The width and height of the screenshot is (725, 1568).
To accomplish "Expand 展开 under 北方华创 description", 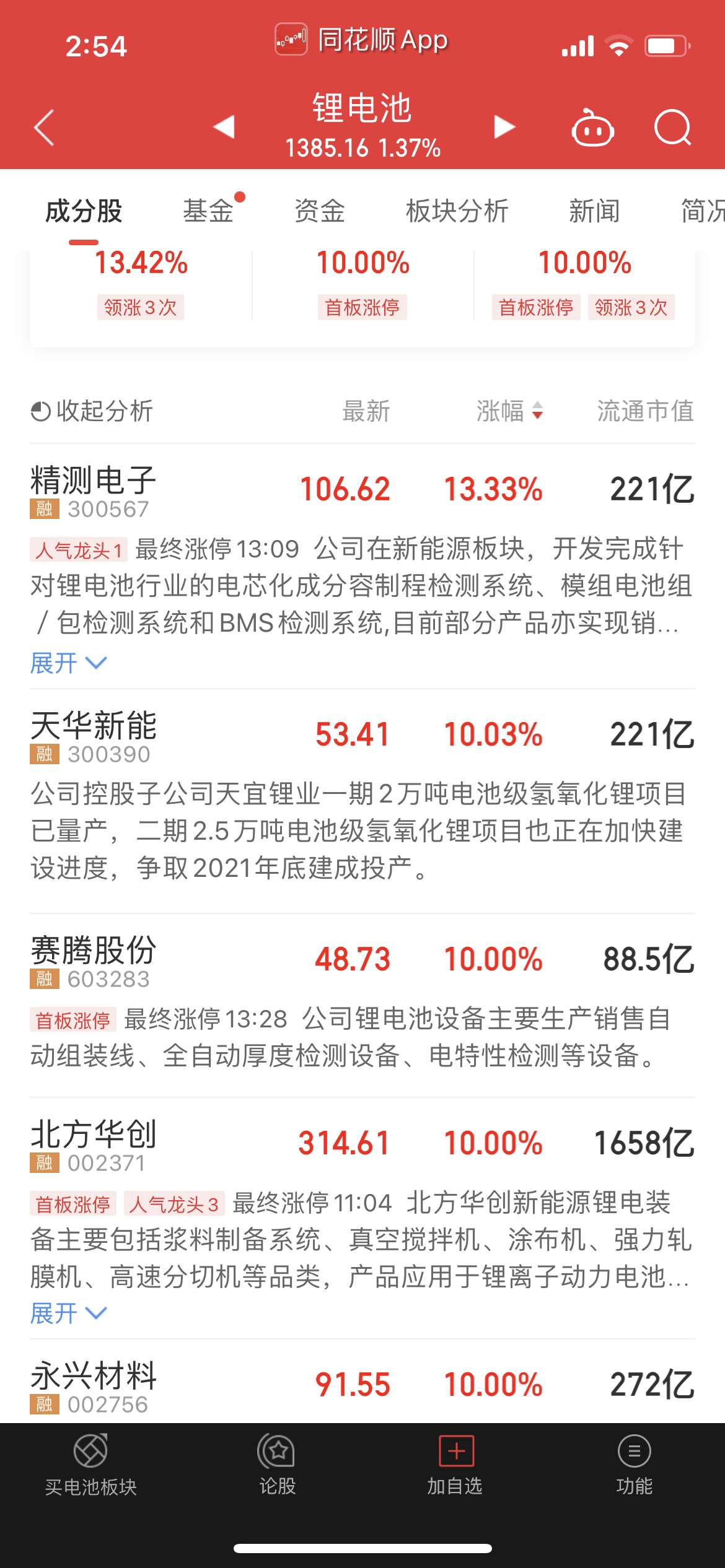I will (69, 1313).
